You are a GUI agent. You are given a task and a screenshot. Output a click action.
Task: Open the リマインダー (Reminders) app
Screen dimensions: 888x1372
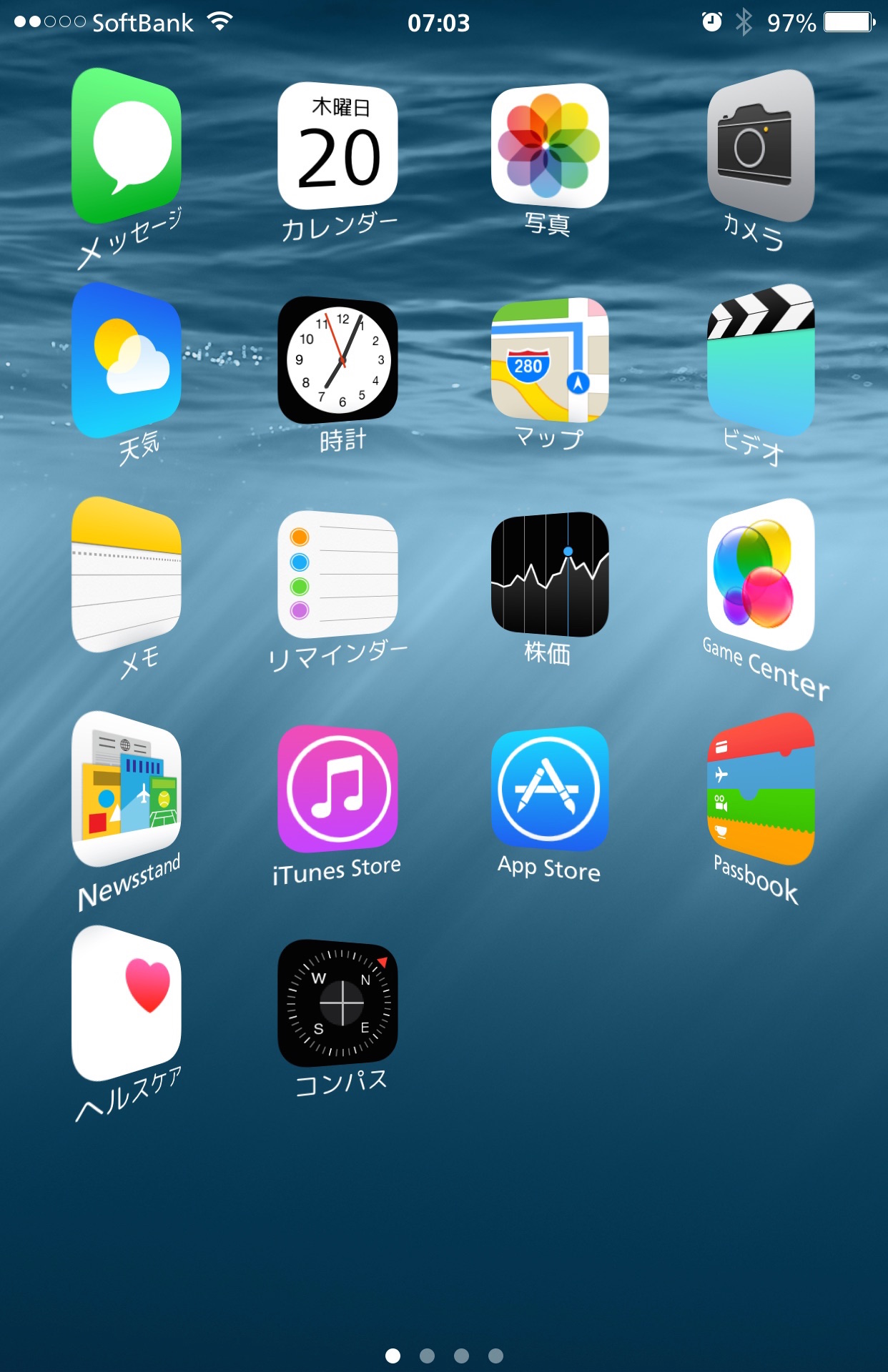tap(337, 575)
